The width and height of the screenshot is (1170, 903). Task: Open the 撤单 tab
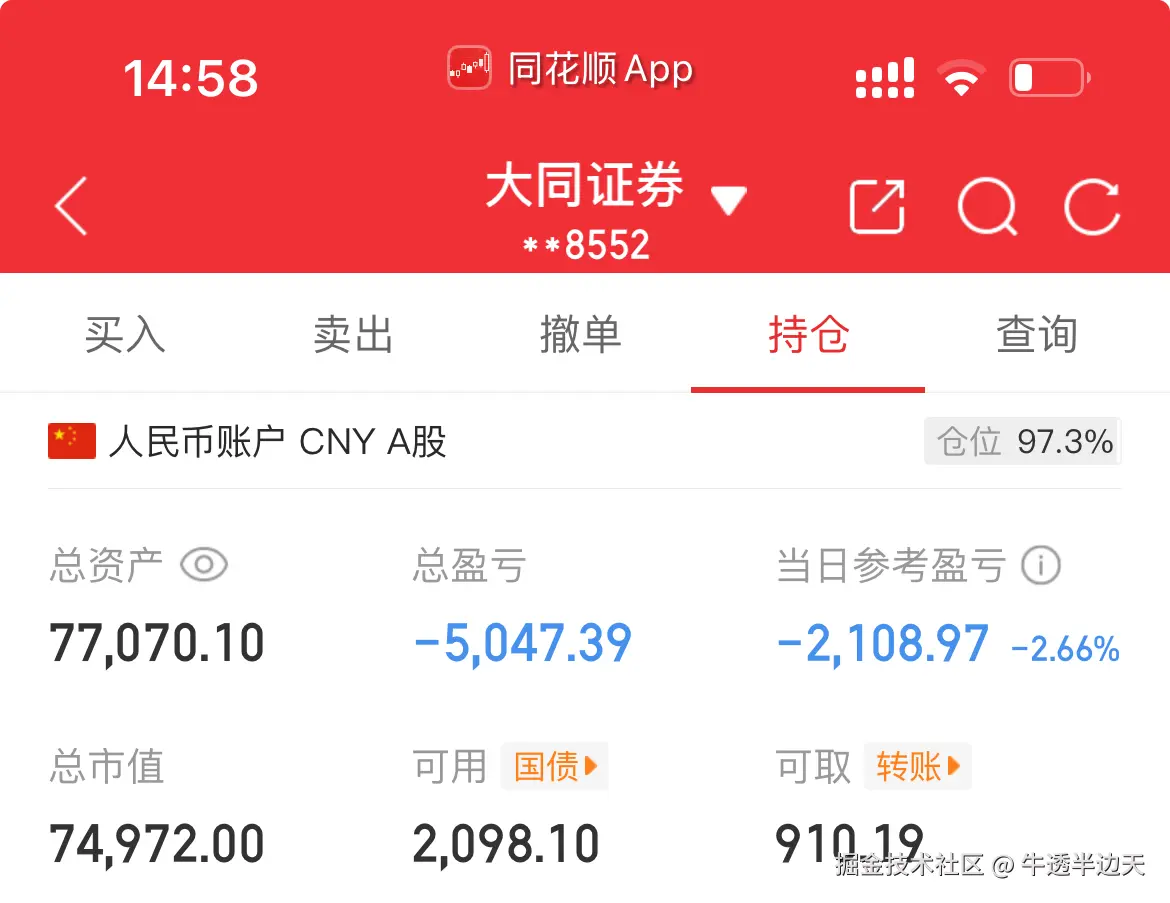tap(580, 334)
